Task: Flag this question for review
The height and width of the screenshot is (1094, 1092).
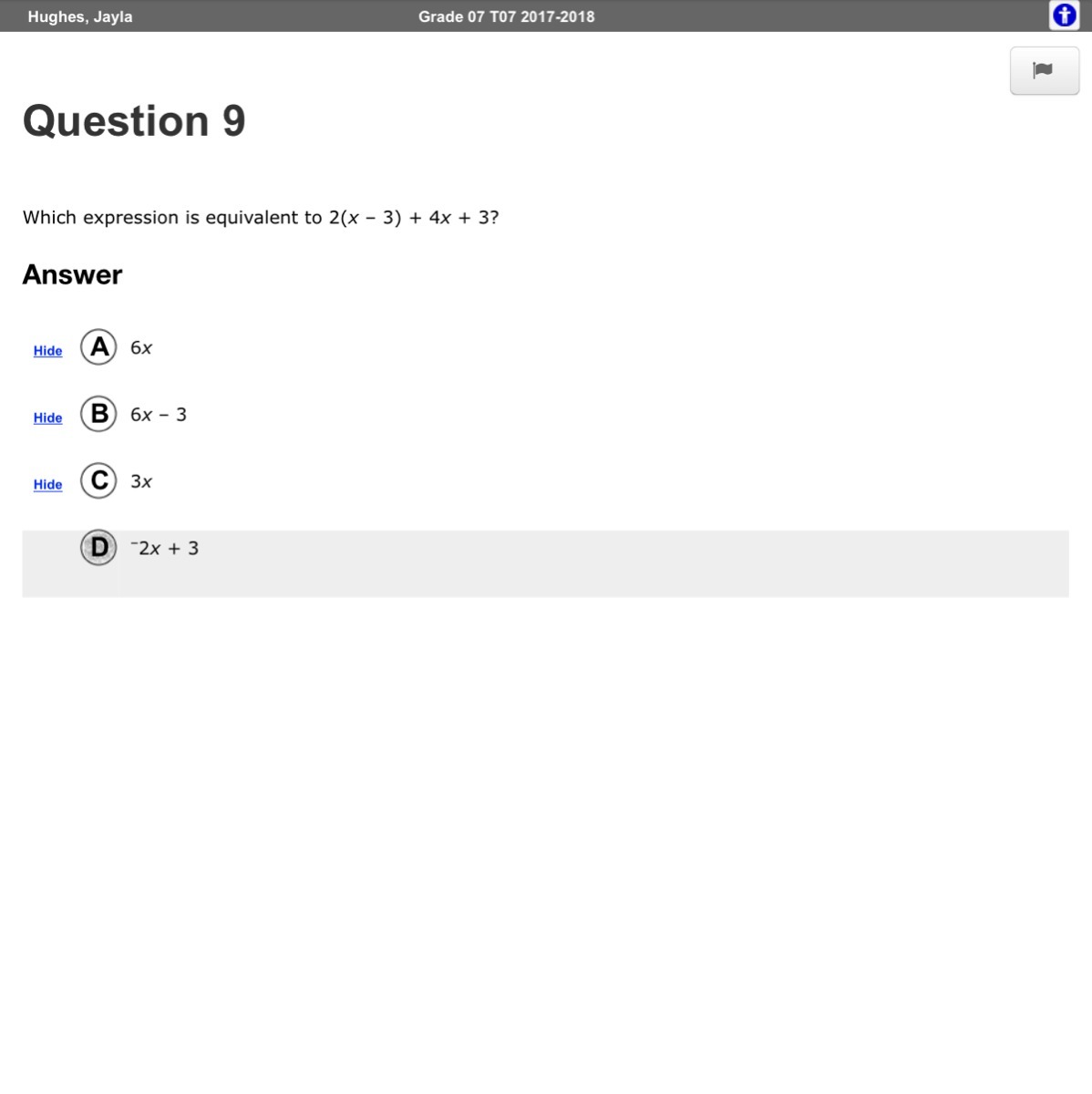Action: pos(1044,70)
